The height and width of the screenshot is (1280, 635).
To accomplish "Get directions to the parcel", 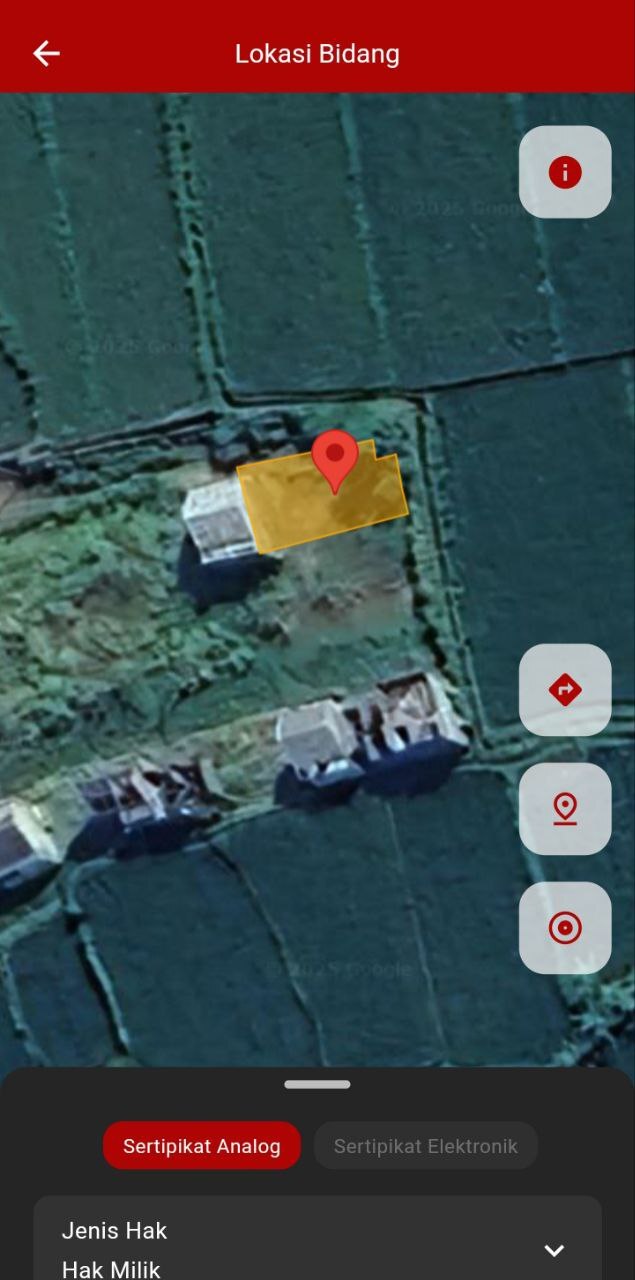I will [565, 690].
